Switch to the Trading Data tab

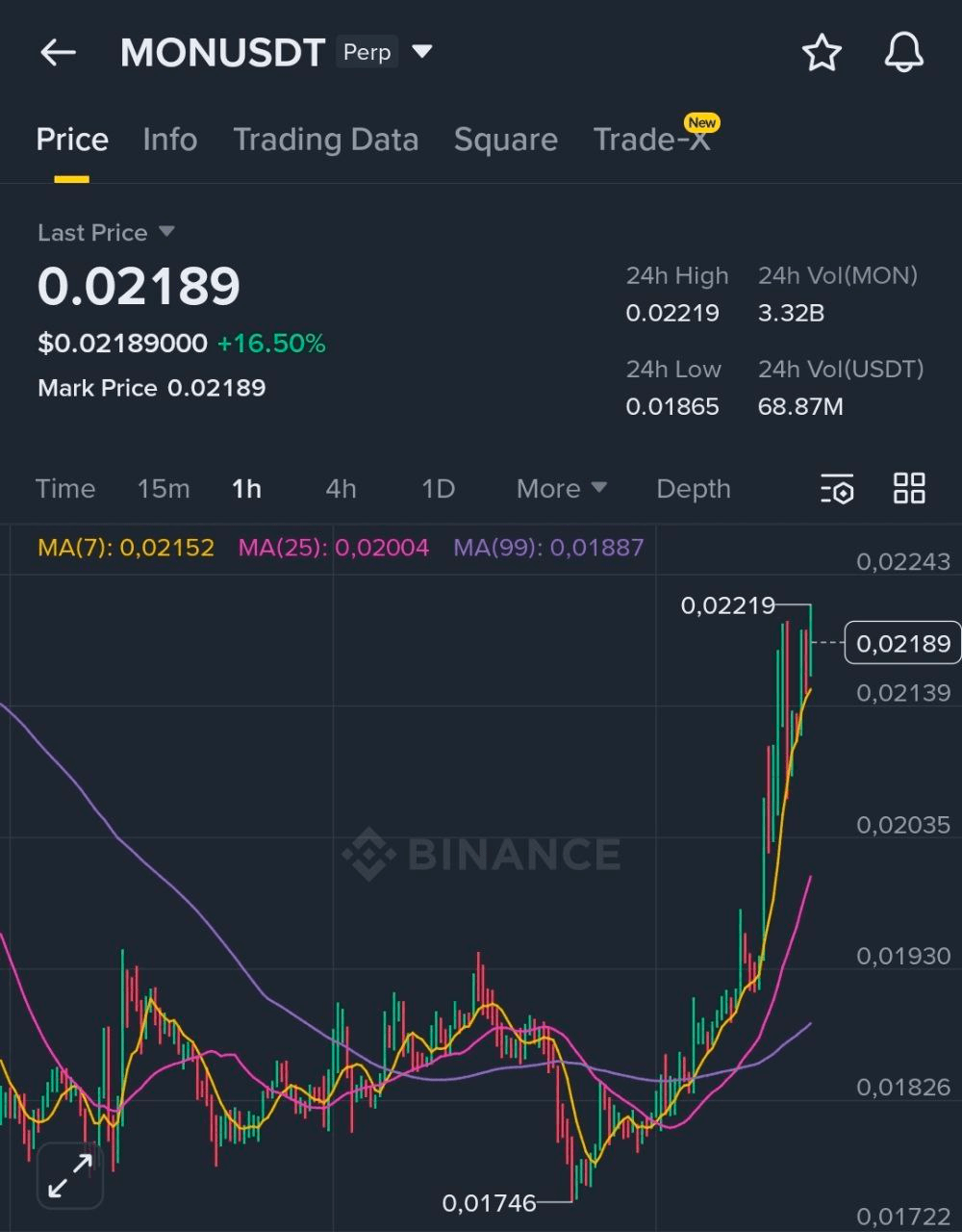point(326,140)
